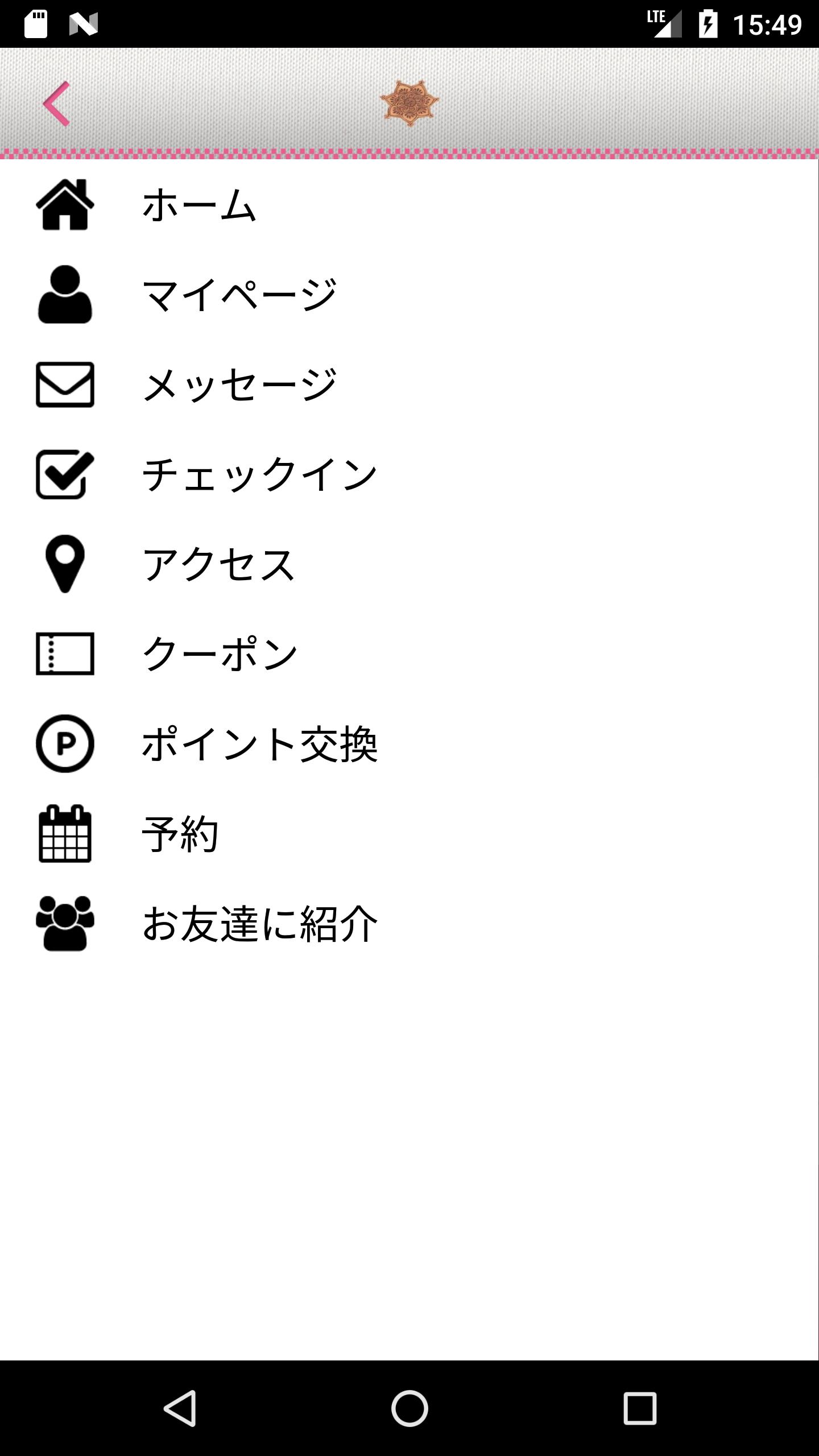
Task: Open 予約 booking page
Action: tap(180, 834)
